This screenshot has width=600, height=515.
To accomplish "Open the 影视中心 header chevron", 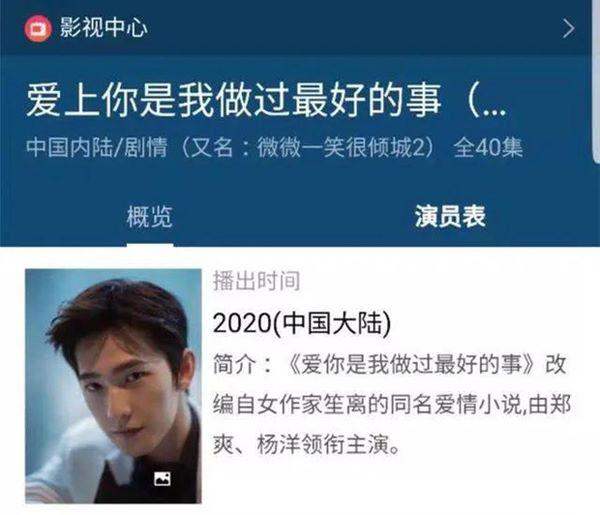I will [569, 28].
